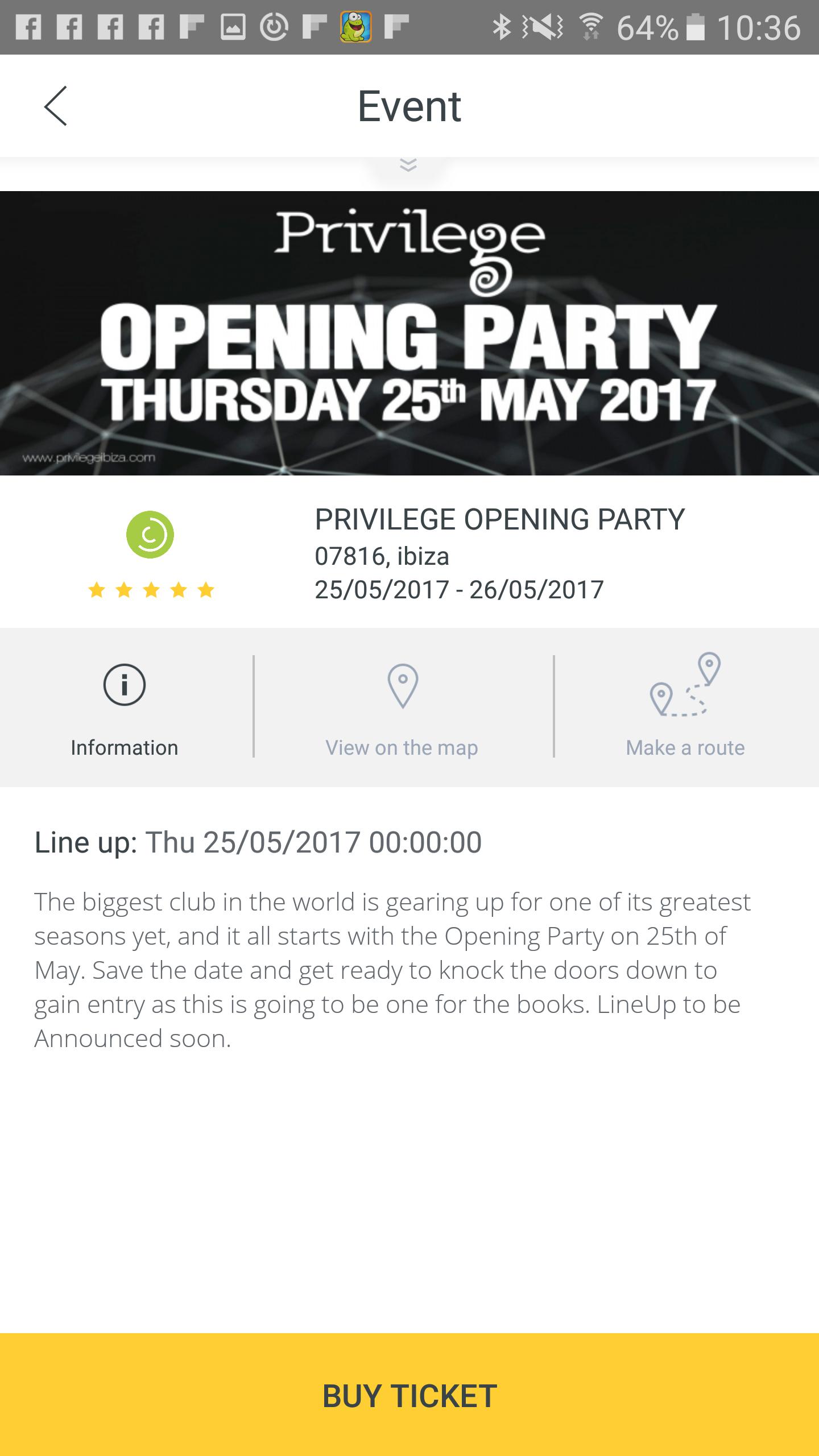Image resolution: width=819 pixels, height=1456 pixels.
Task: Open View on the map
Action: (403, 708)
